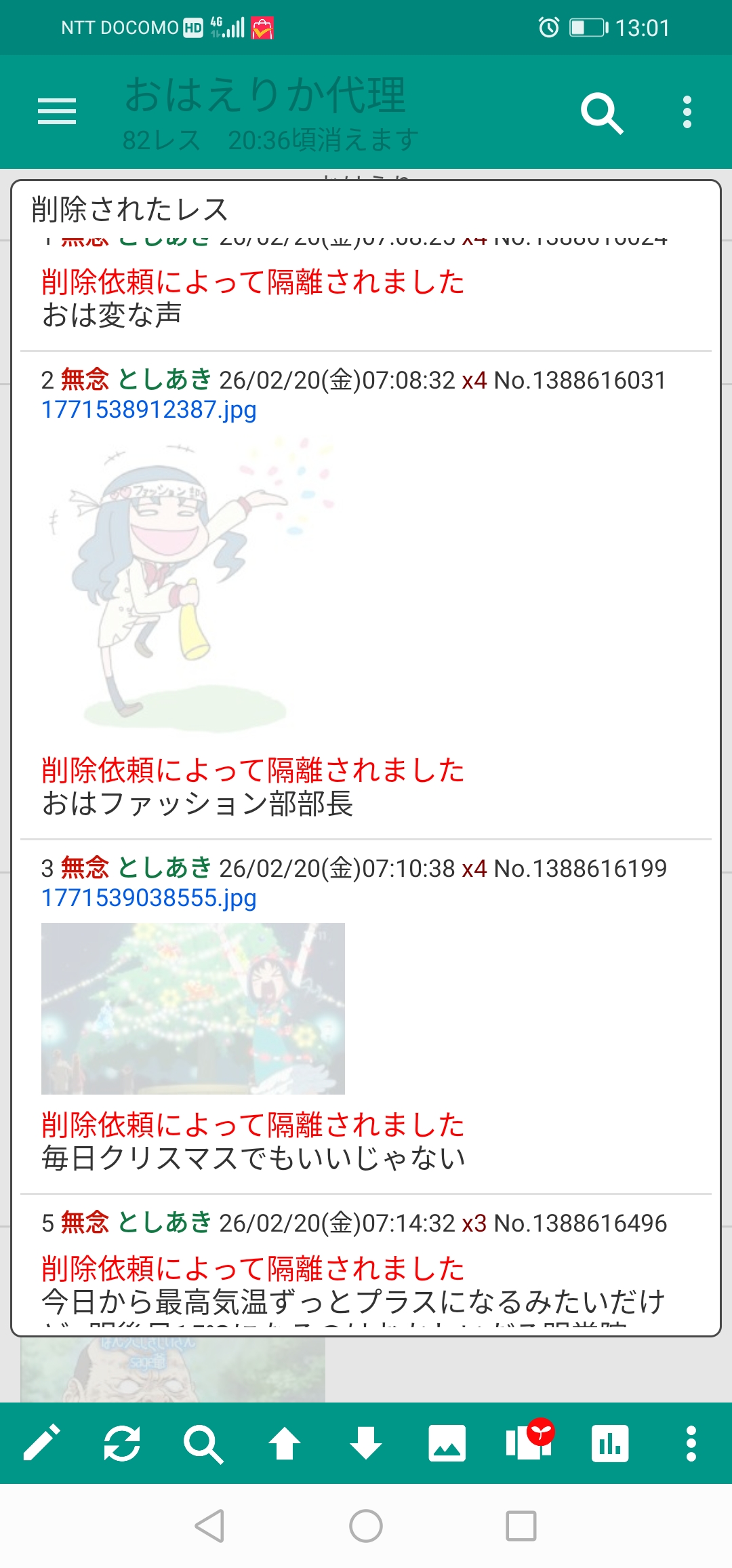
Task: Reload the thread with refresh icon
Action: coord(122,1443)
